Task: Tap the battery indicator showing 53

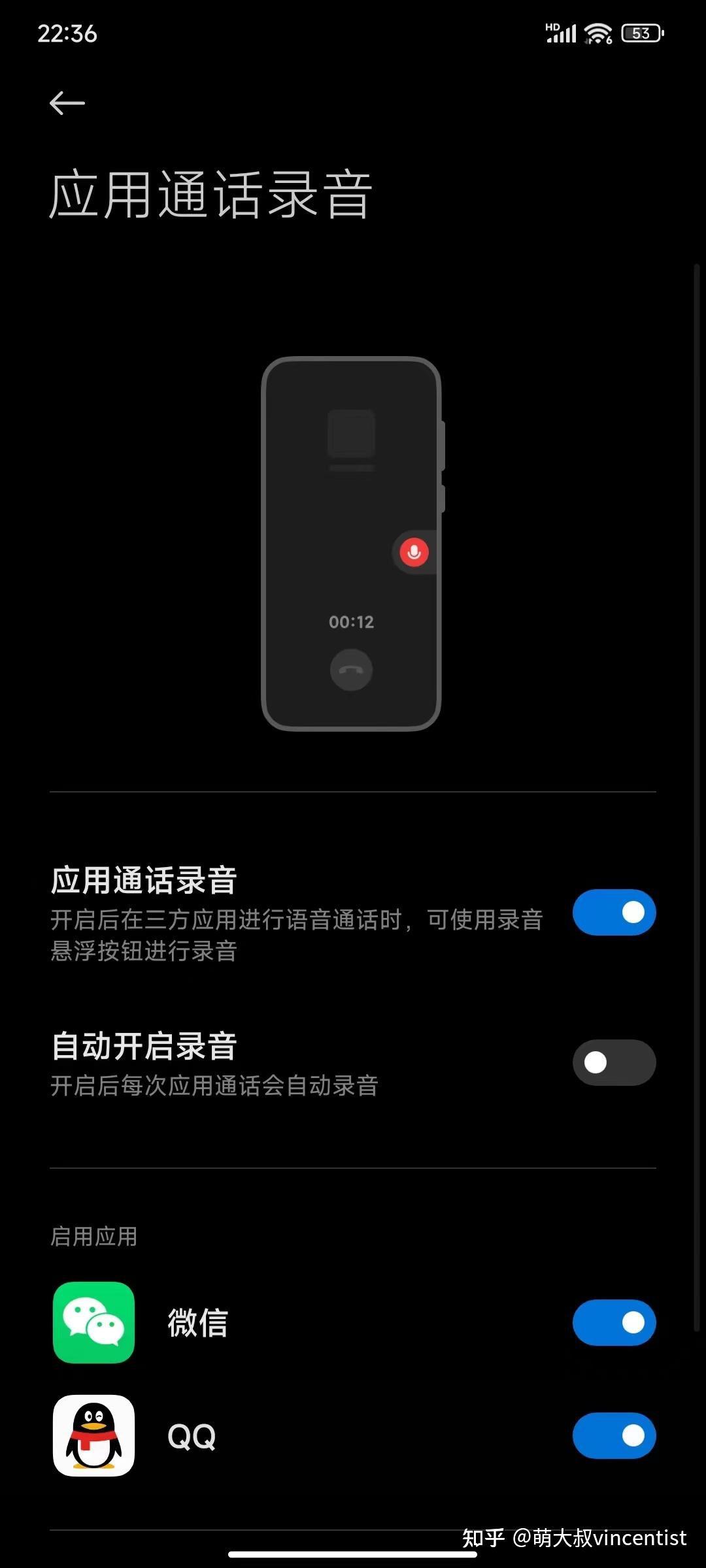Action: click(x=641, y=33)
